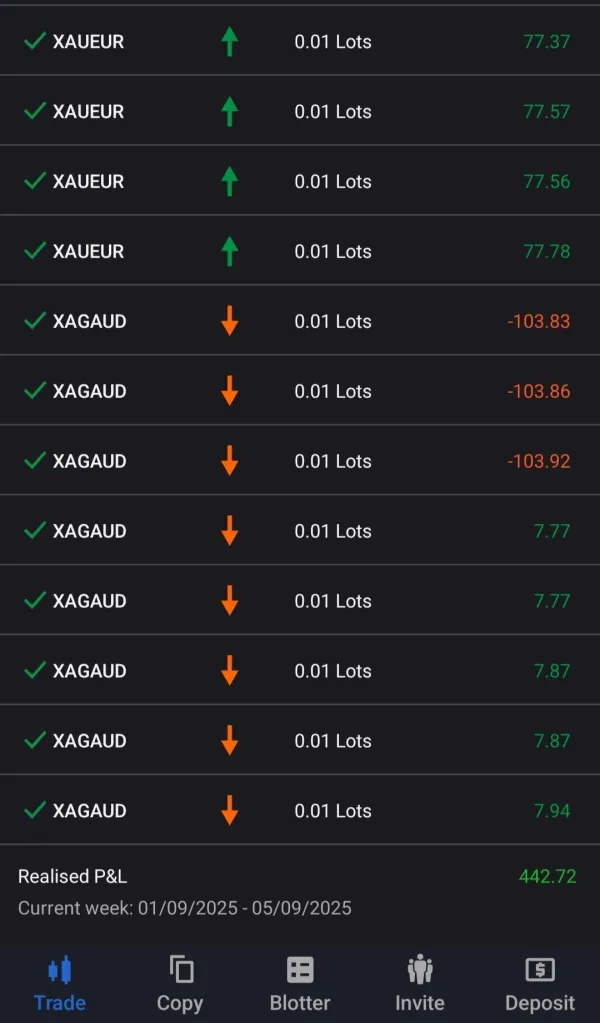Open the Copy tab
Screen dimensions: 600x1023
(180, 984)
